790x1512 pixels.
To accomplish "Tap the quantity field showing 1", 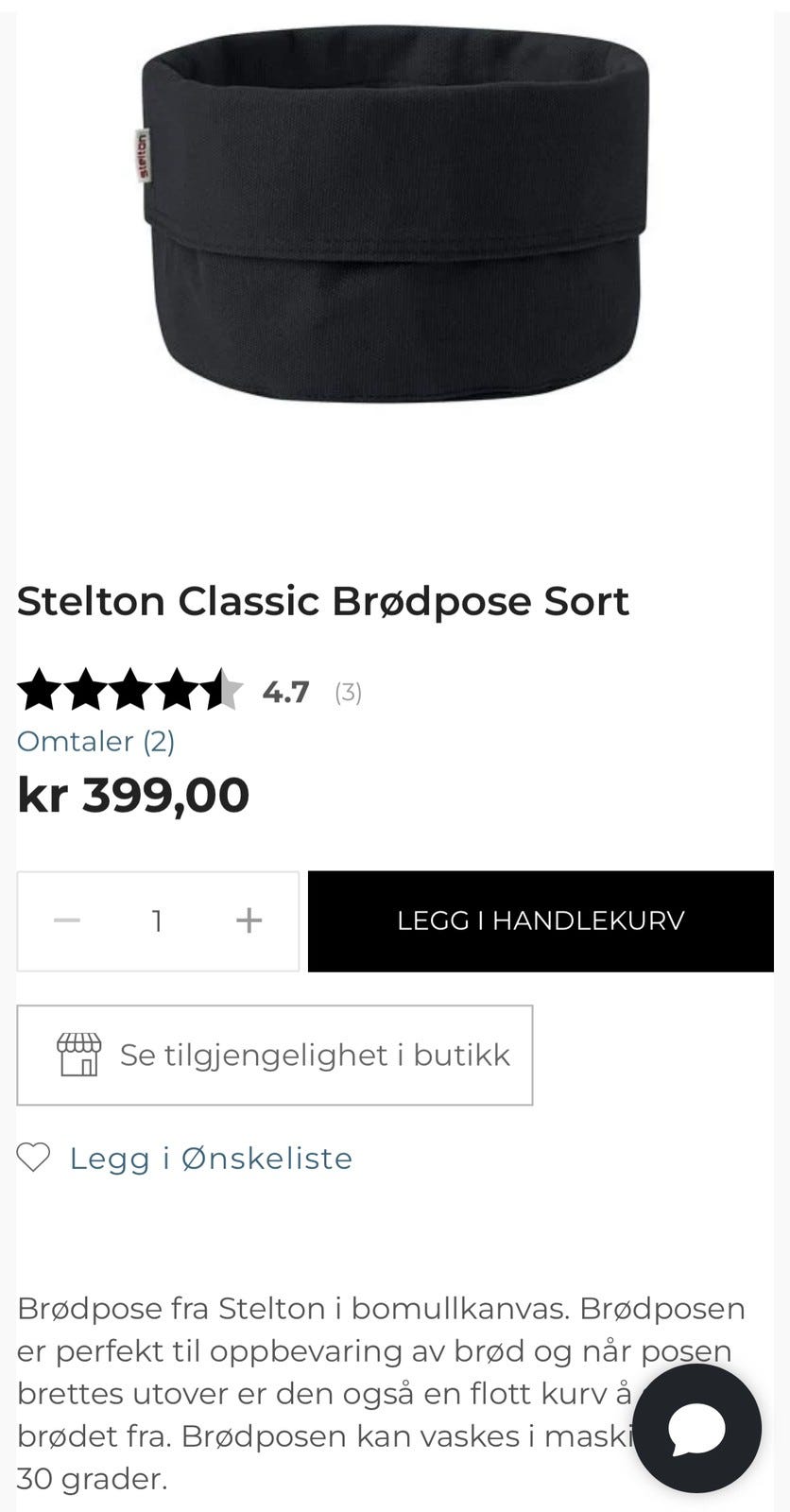I will coord(157,920).
